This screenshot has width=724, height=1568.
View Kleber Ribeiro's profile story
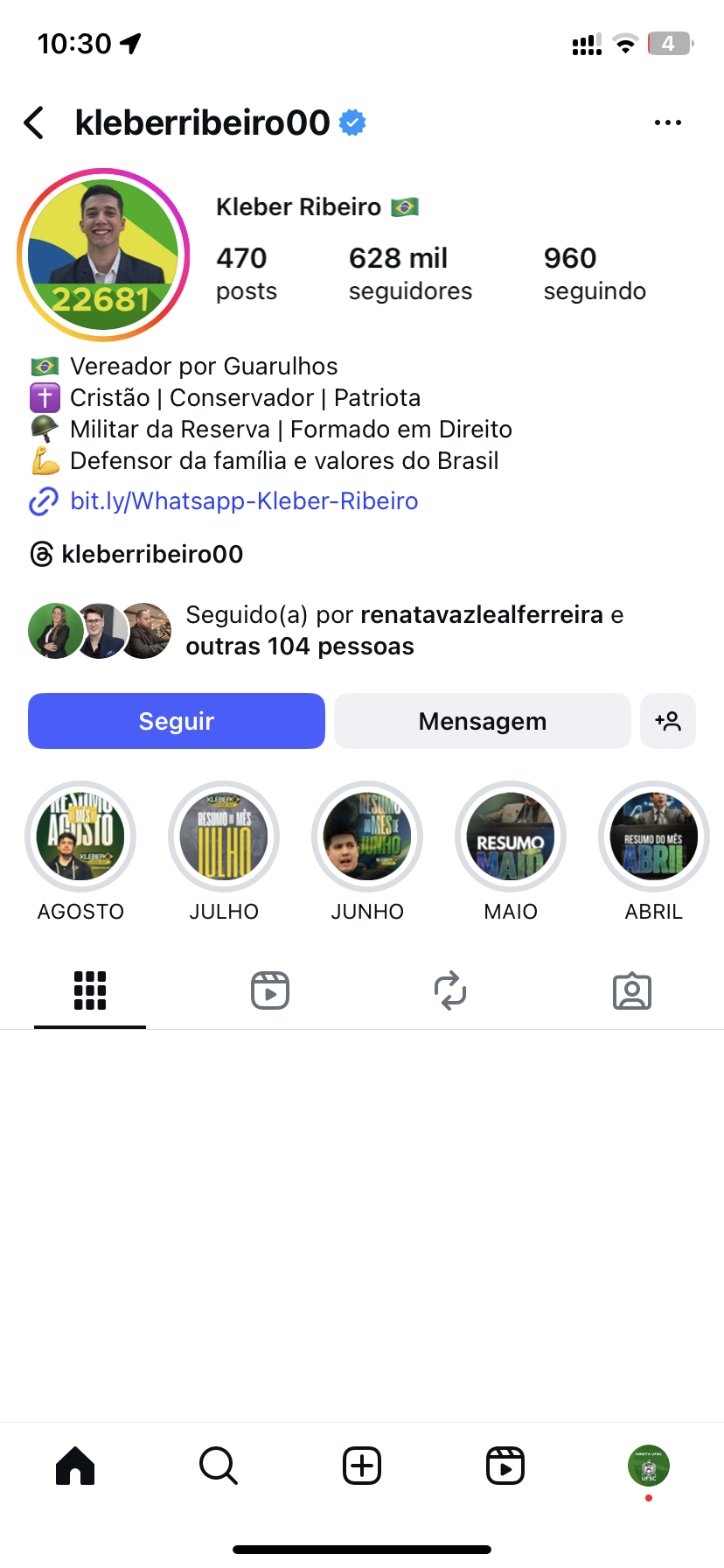103,255
